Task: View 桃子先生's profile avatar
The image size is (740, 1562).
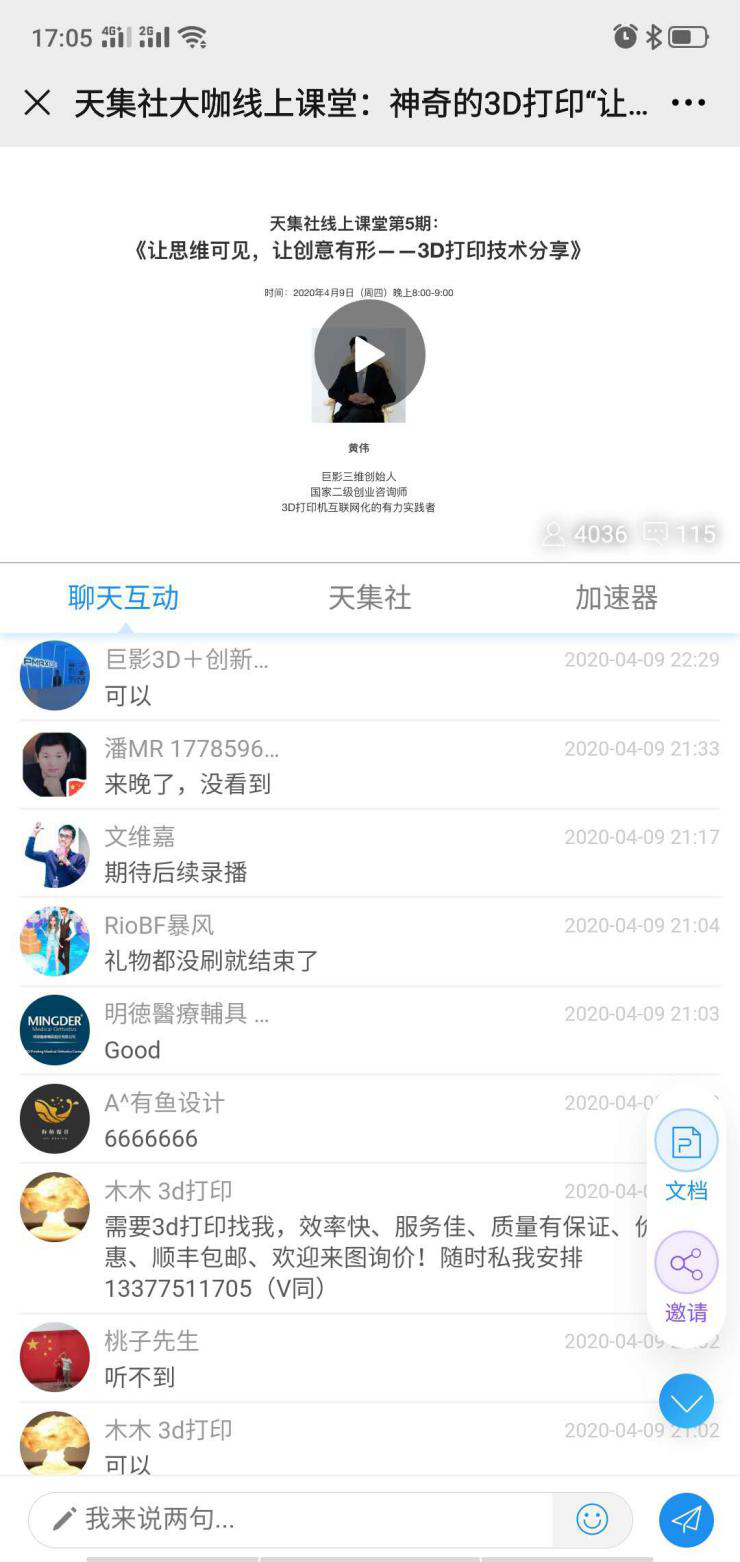Action: 55,1357
